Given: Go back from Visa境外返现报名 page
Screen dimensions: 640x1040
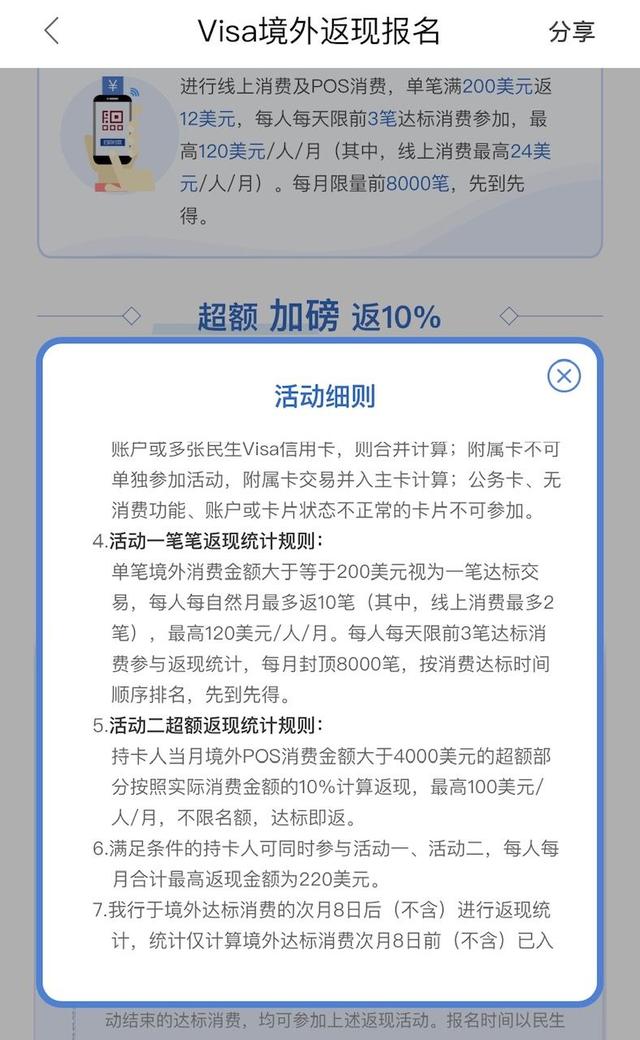Looking at the screenshot, I should coord(52,31).
